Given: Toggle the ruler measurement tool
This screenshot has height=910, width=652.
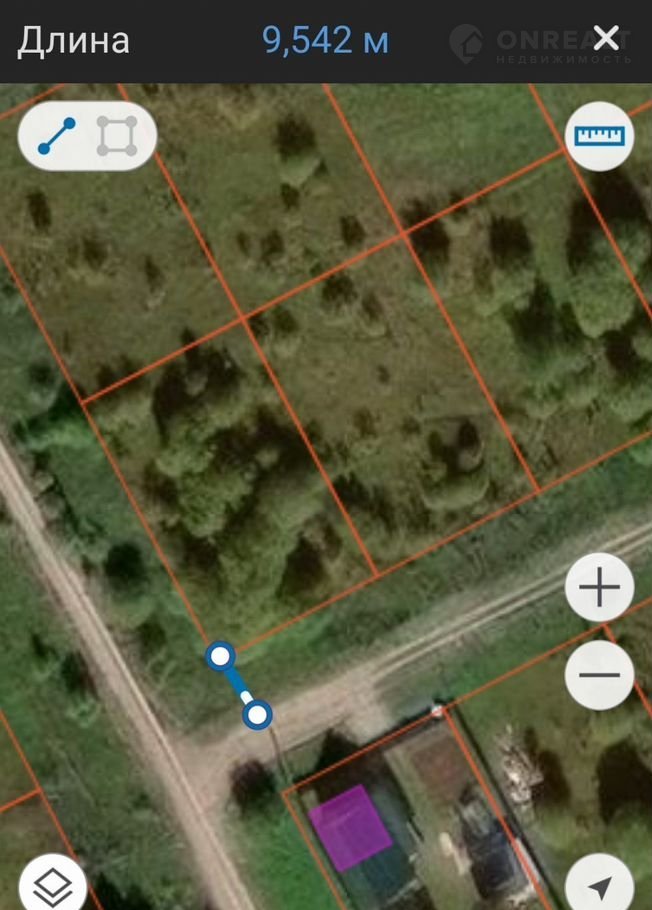Looking at the screenshot, I should coord(599,136).
